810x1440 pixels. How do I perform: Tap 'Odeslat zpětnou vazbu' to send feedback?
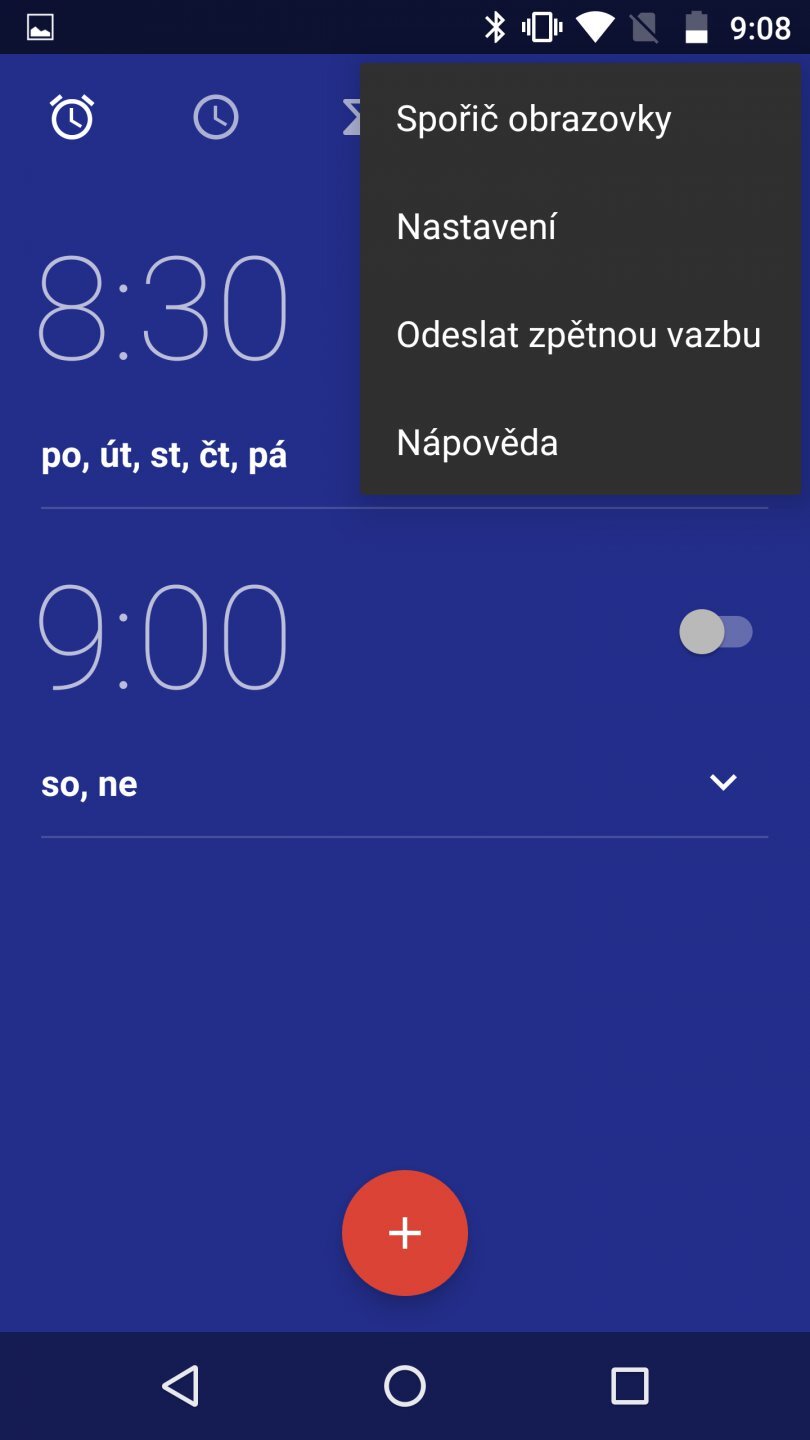(578, 334)
